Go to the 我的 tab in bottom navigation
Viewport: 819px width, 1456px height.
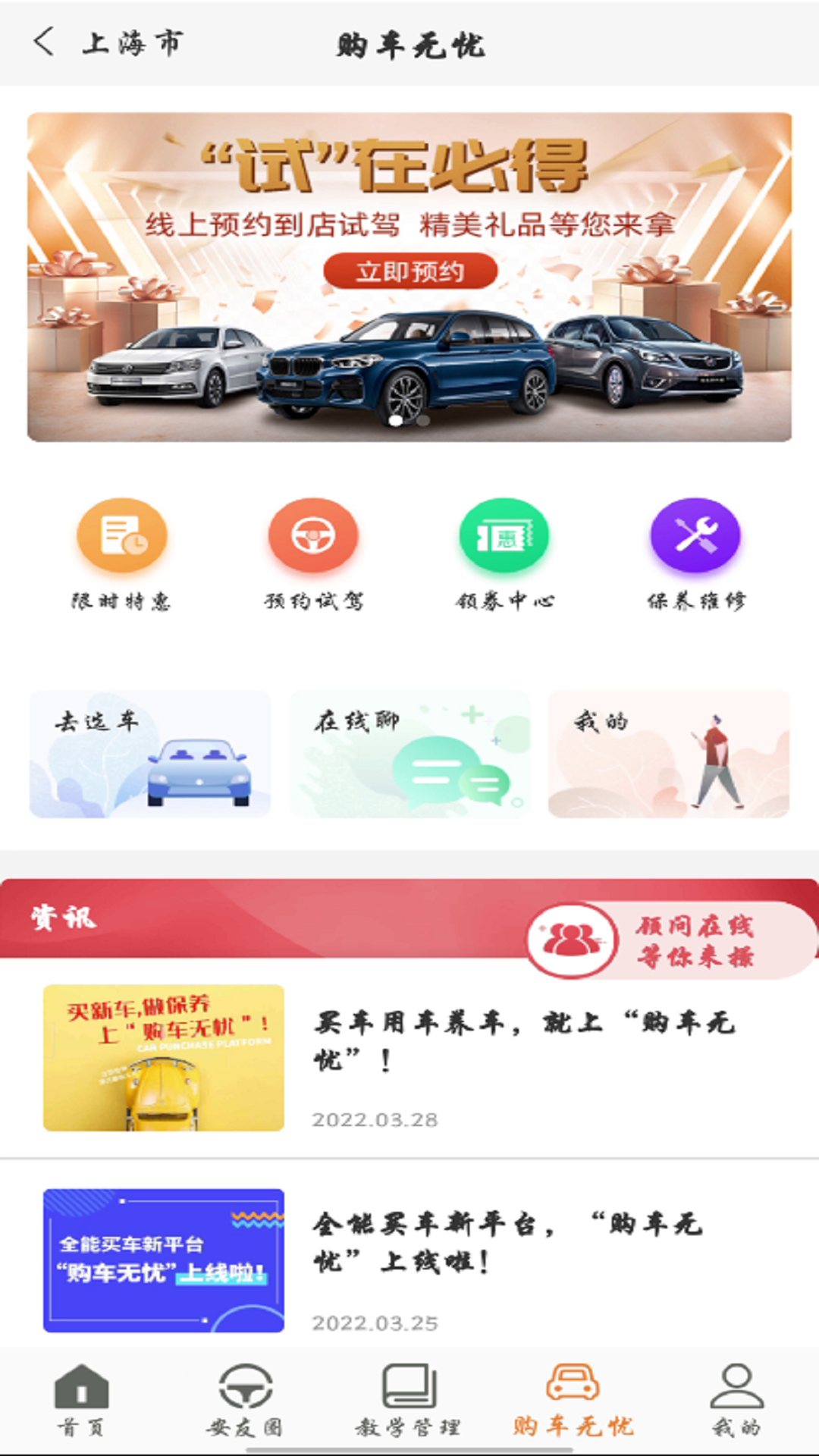coord(736,1400)
